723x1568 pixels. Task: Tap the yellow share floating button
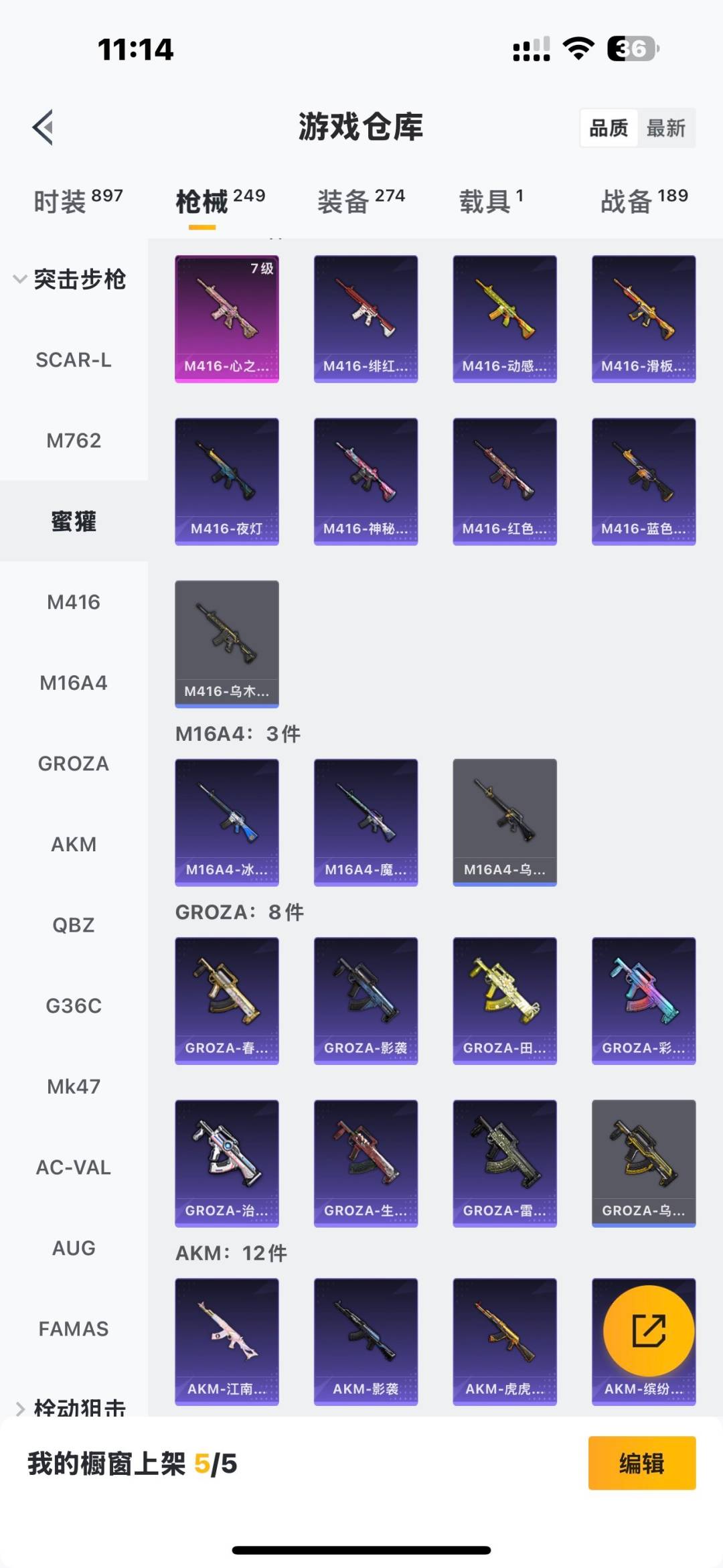click(649, 1330)
